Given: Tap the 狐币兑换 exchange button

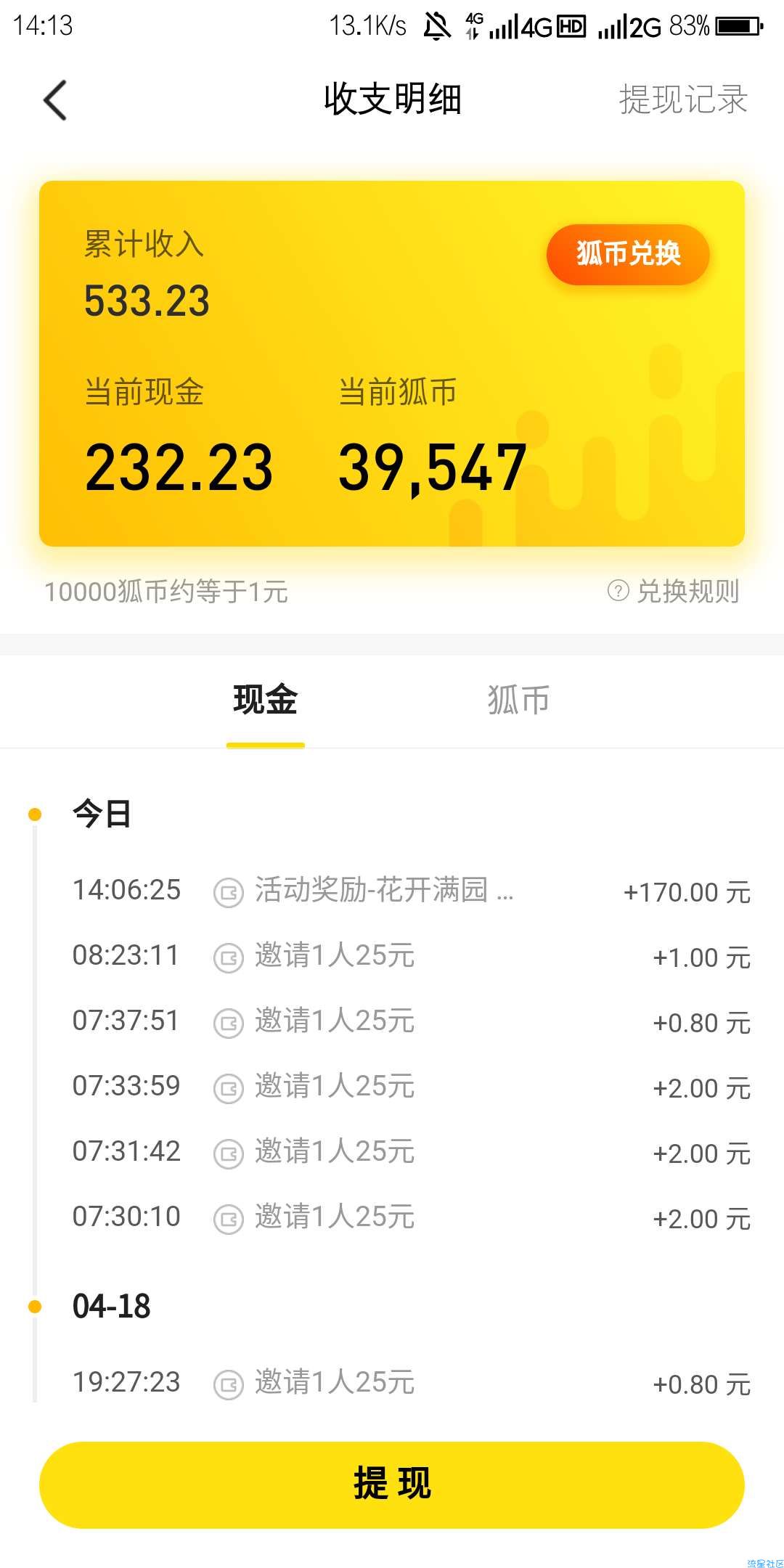Looking at the screenshot, I should [x=628, y=254].
